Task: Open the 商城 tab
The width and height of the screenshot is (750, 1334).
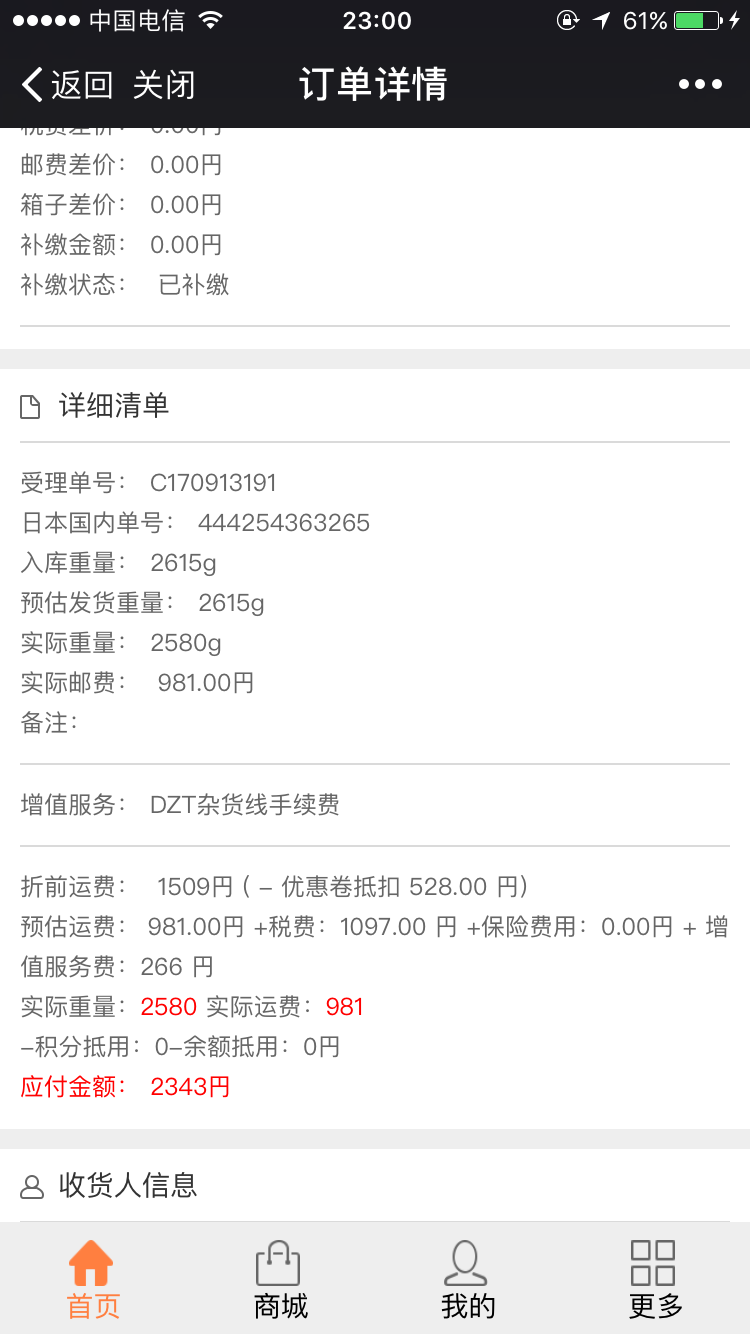Action: point(280,1279)
